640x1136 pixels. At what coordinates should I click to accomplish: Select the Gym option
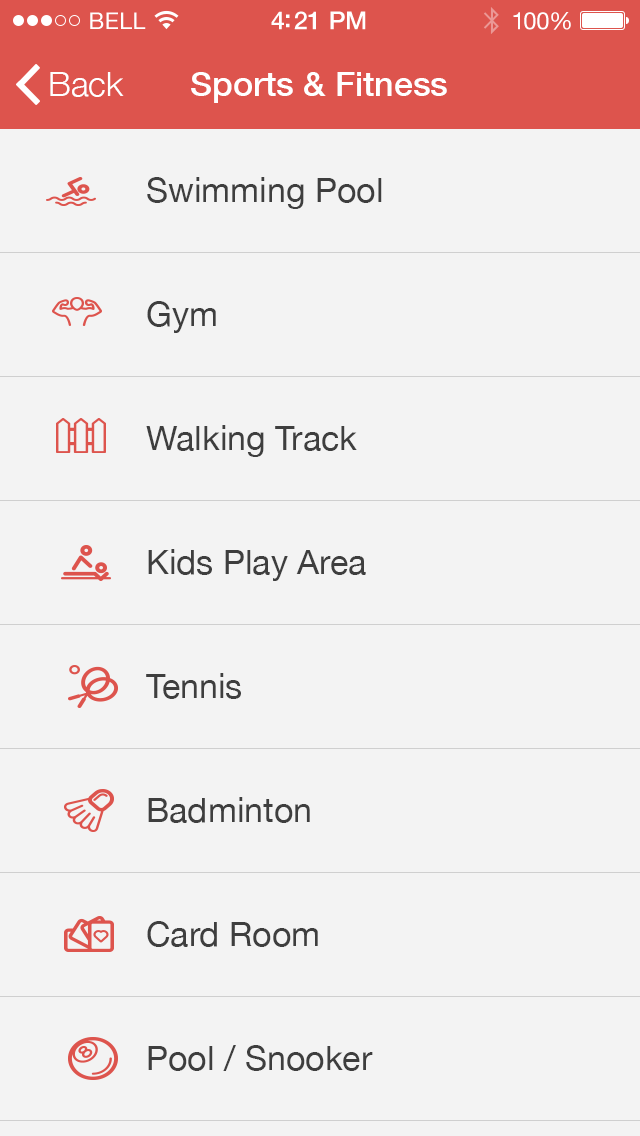tap(320, 315)
